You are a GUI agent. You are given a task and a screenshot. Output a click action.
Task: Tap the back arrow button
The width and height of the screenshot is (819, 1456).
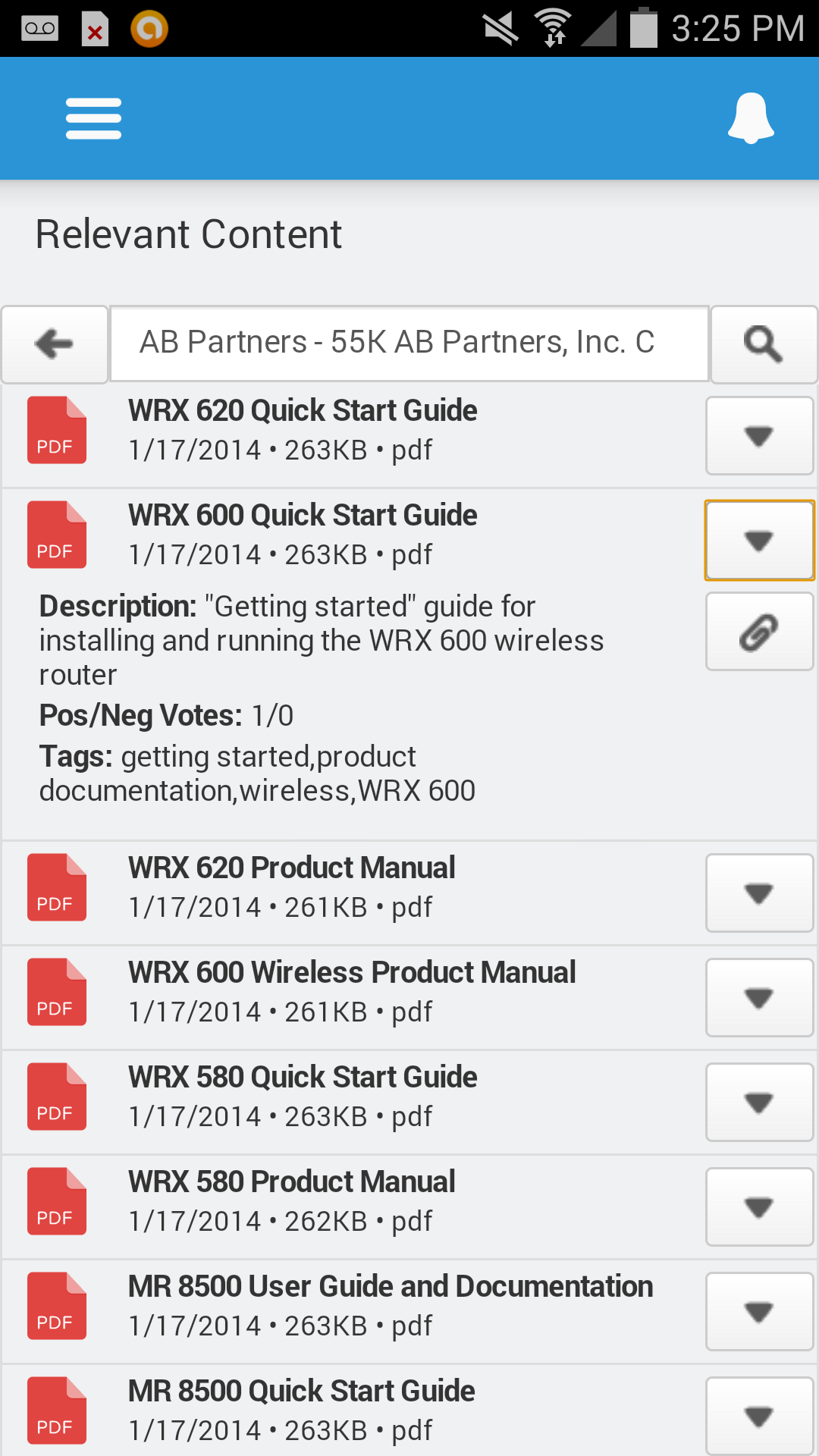(x=55, y=344)
